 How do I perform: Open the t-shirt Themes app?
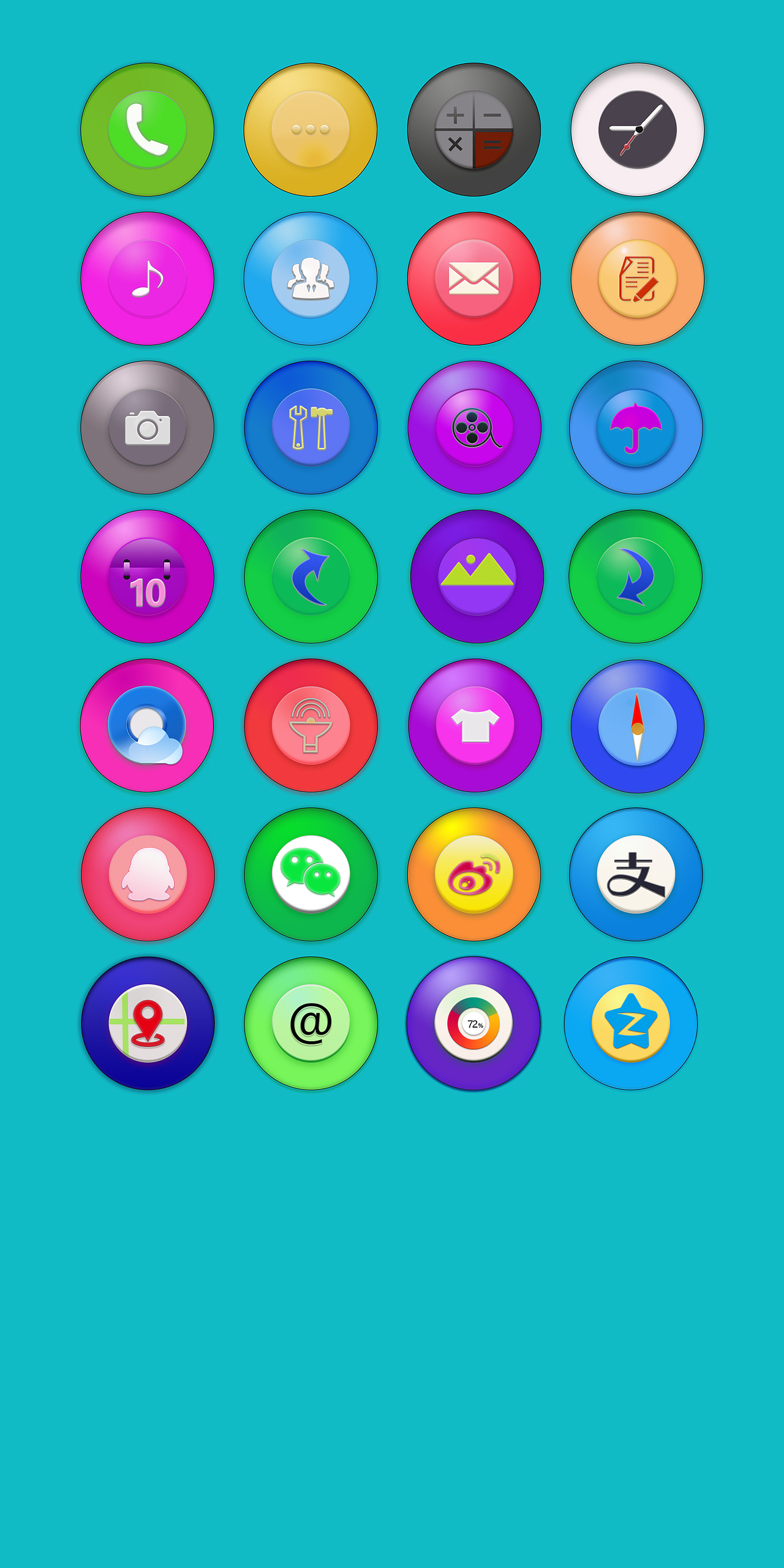[x=473, y=725]
